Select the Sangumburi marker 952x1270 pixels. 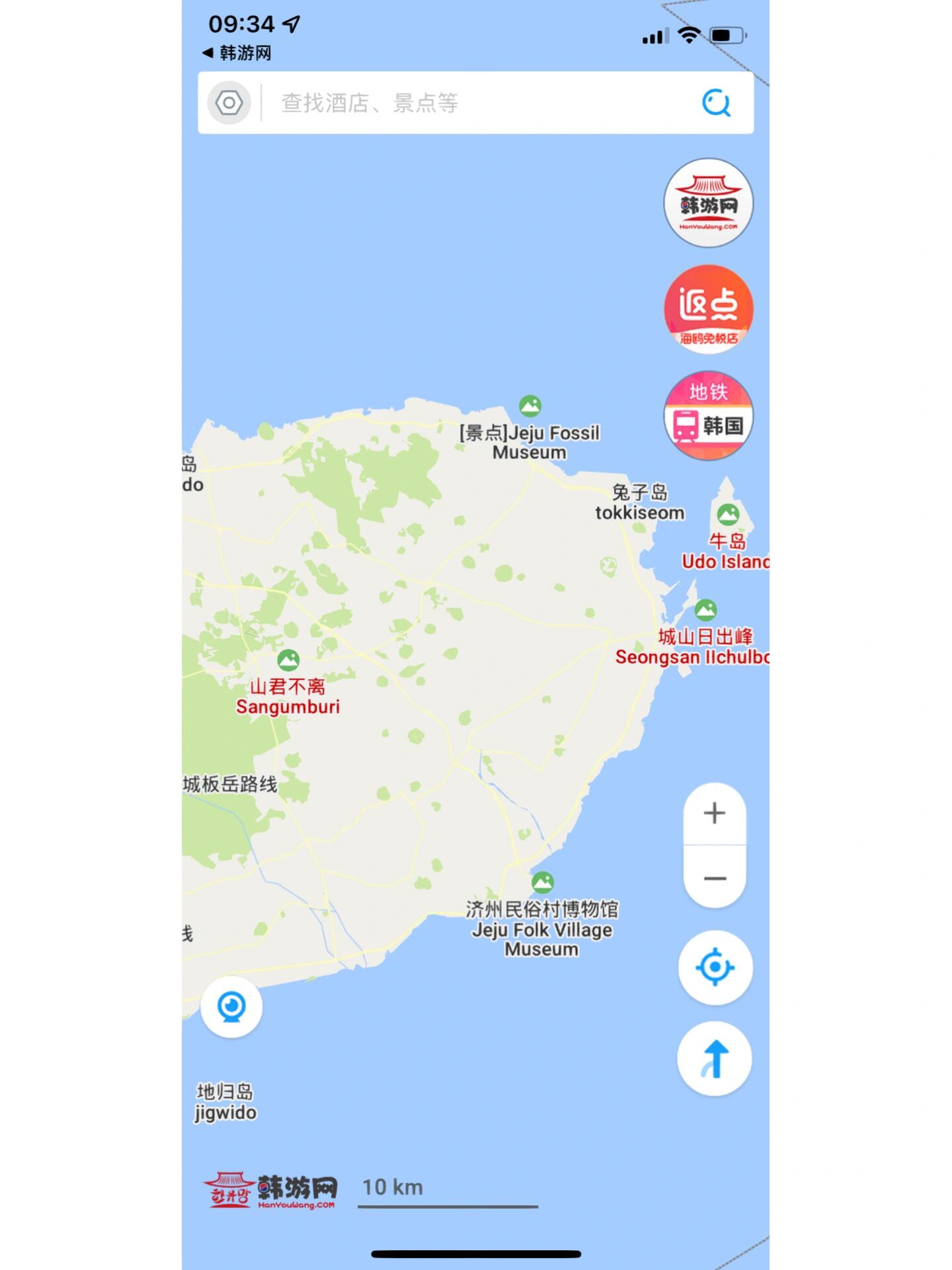point(288,659)
